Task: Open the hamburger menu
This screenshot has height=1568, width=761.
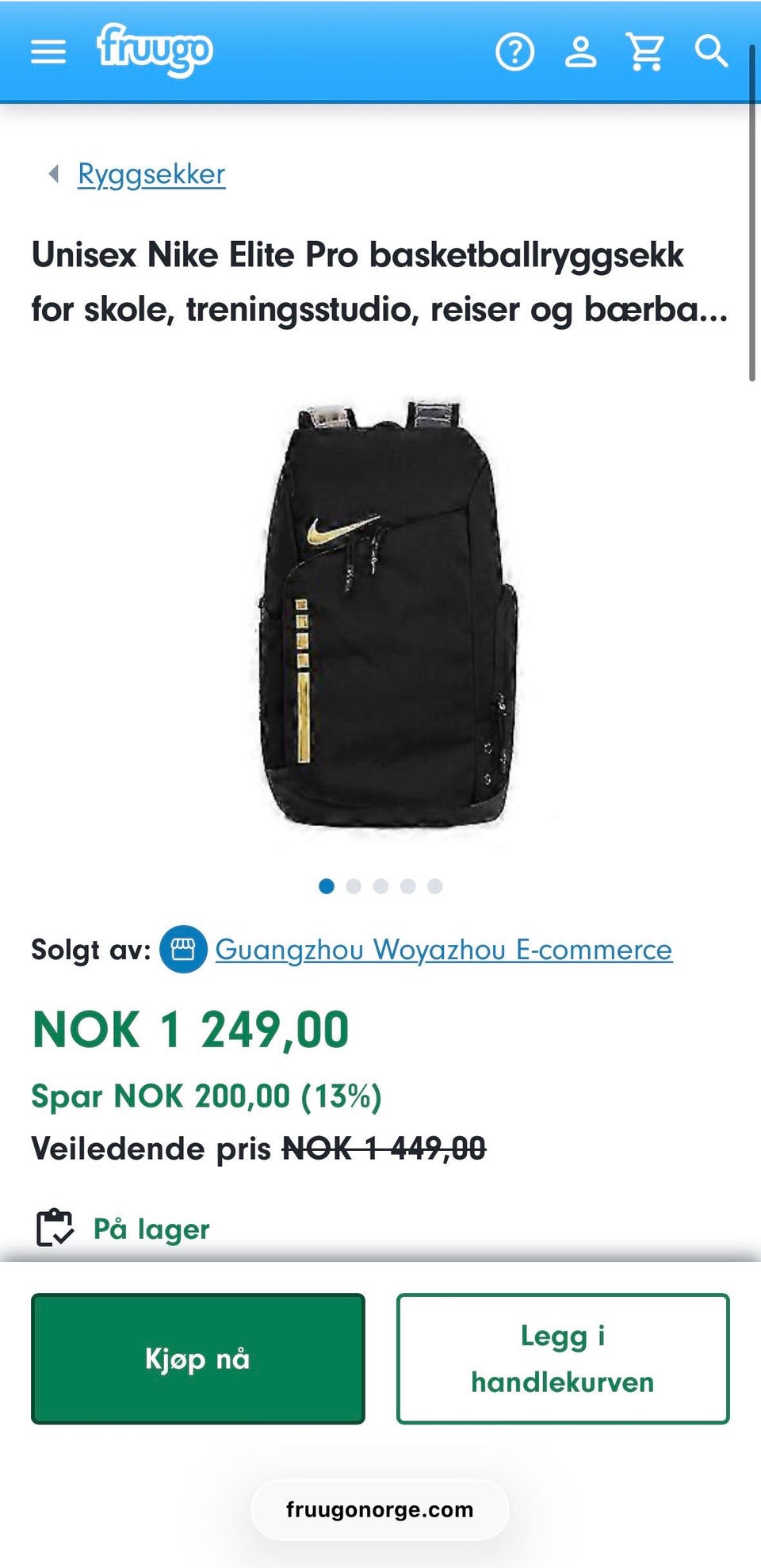Action: pyautogui.click(x=48, y=52)
